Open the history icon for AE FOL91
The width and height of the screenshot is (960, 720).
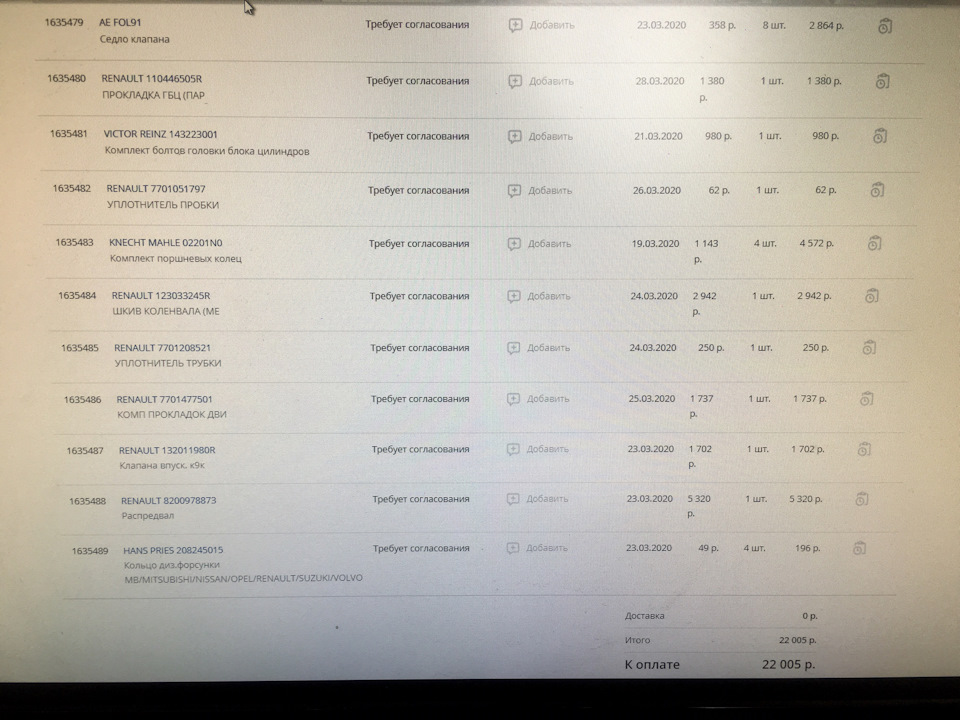884,27
